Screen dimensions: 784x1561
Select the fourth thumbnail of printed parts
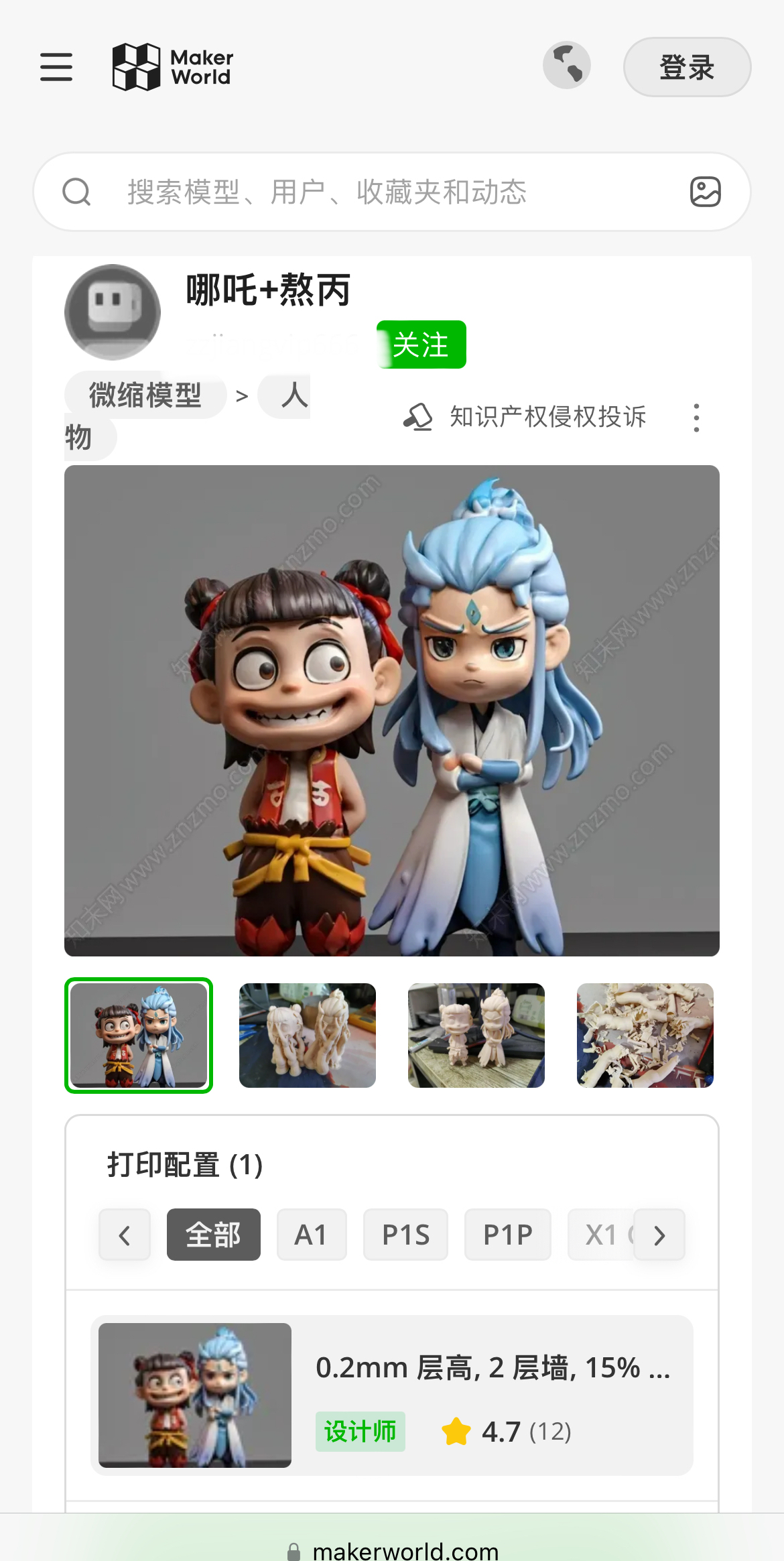(x=645, y=1035)
